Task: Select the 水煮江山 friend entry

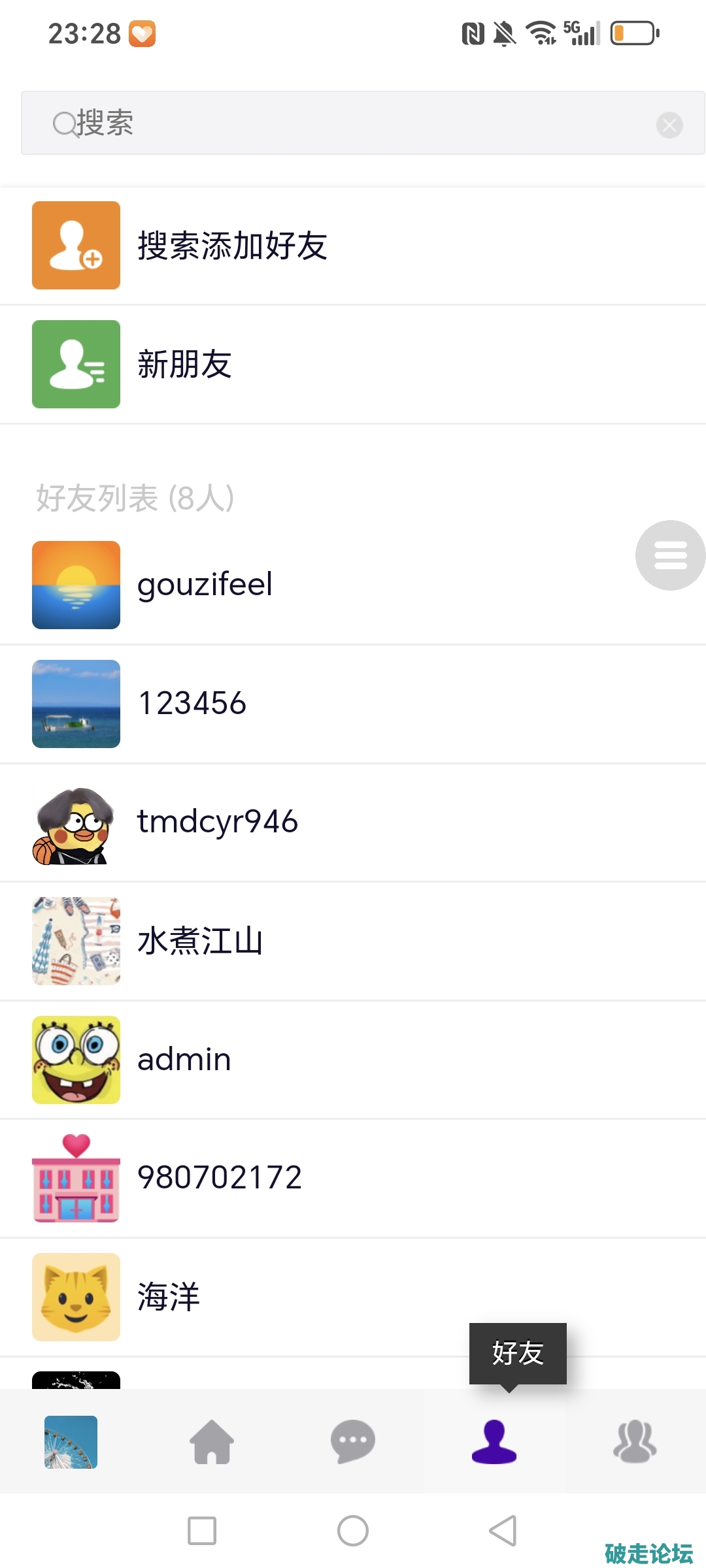Action: [x=200, y=941]
